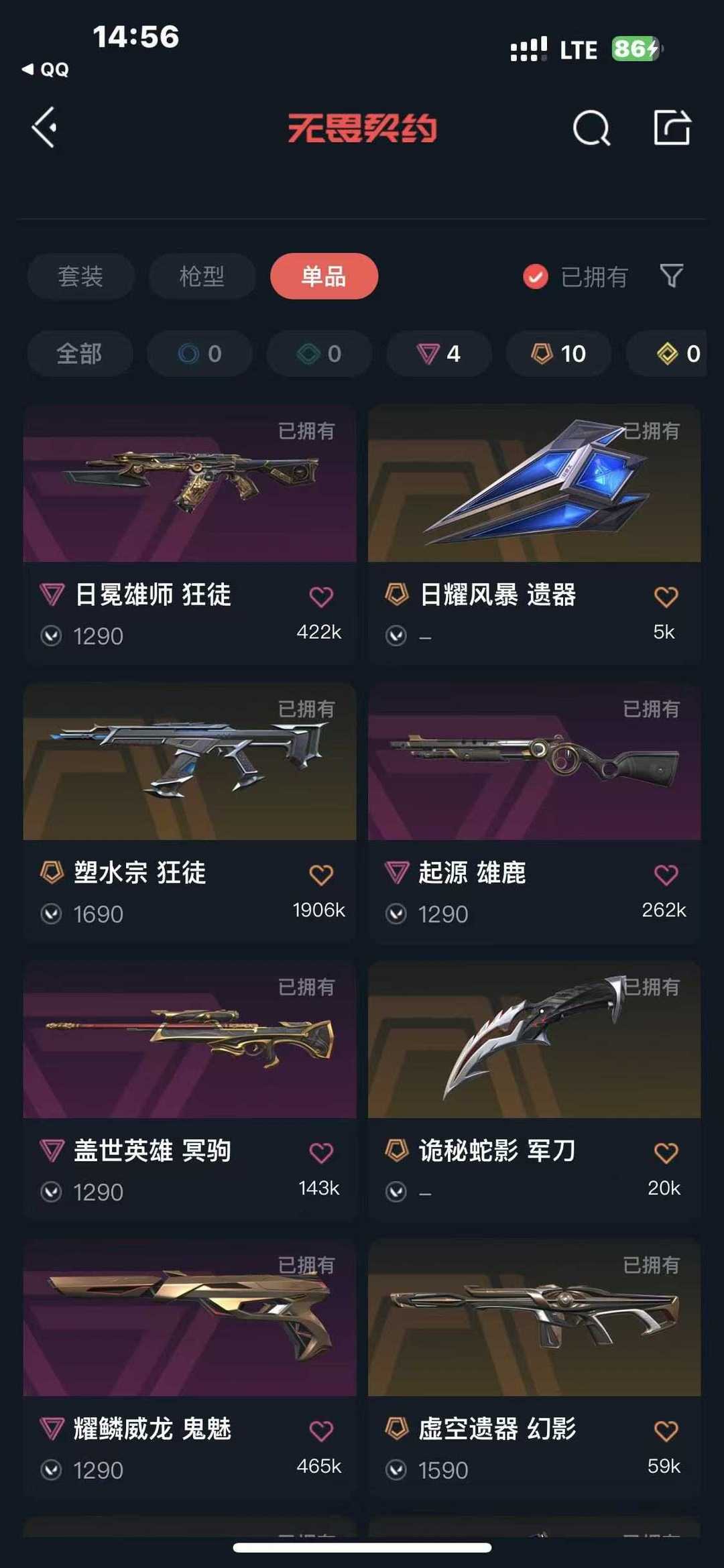
Task: Filter by the orange pentagon chip showing 10
Action: click(558, 353)
